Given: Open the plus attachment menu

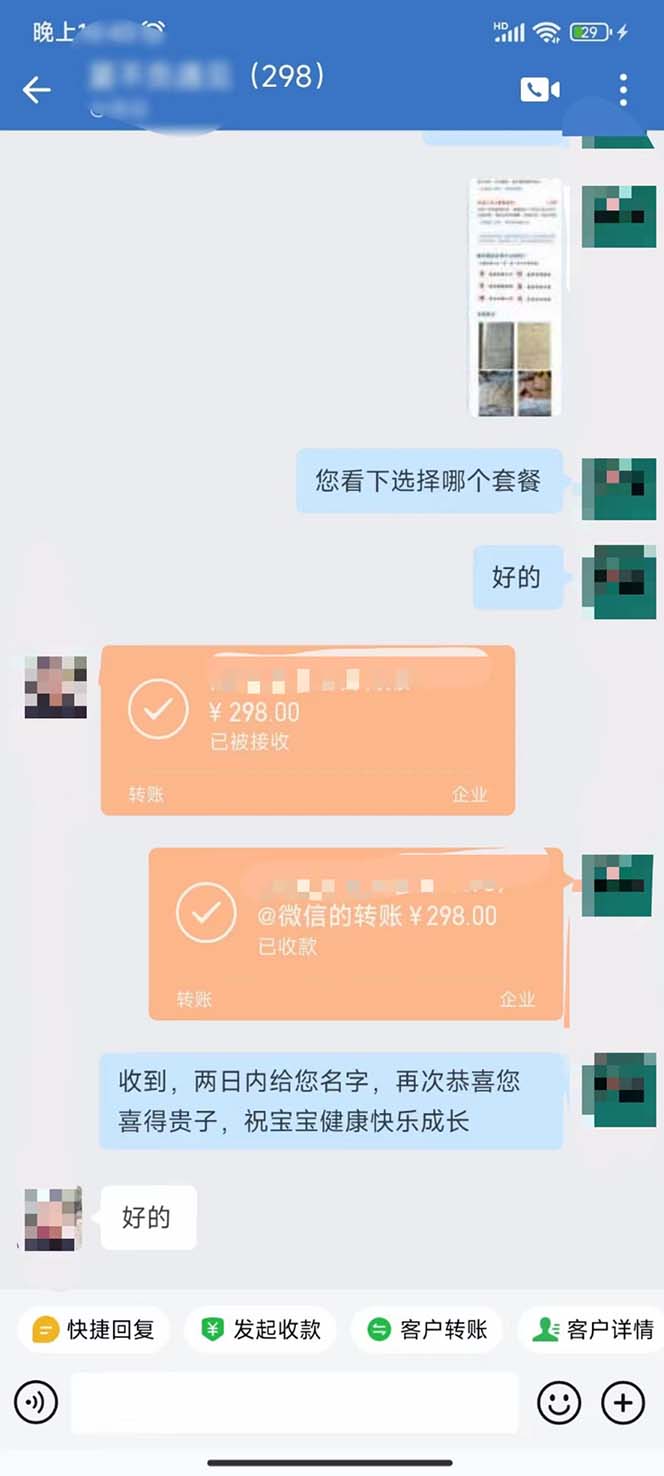Looking at the screenshot, I should click(623, 1403).
